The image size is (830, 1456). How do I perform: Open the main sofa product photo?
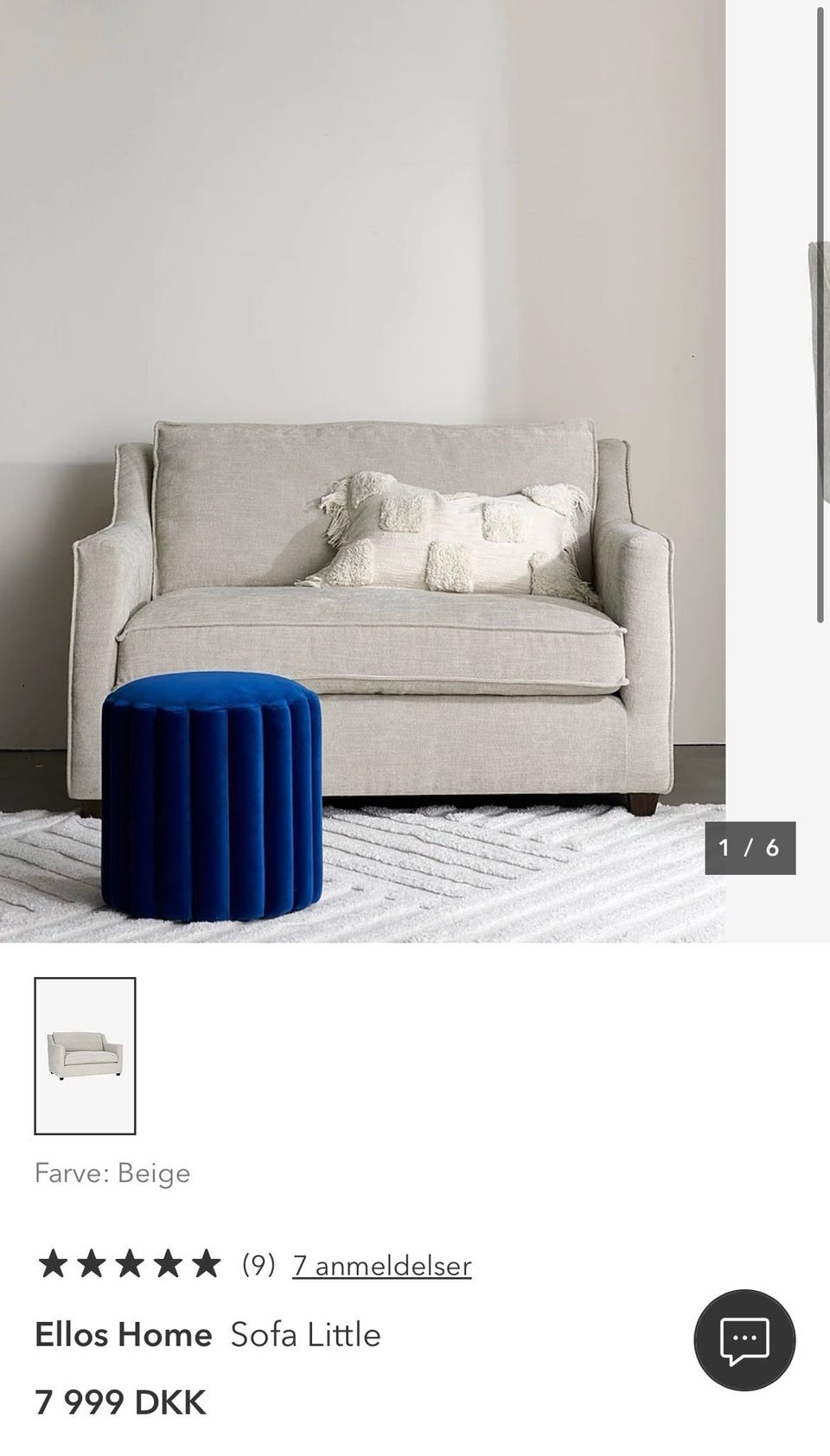pyautogui.click(x=363, y=471)
